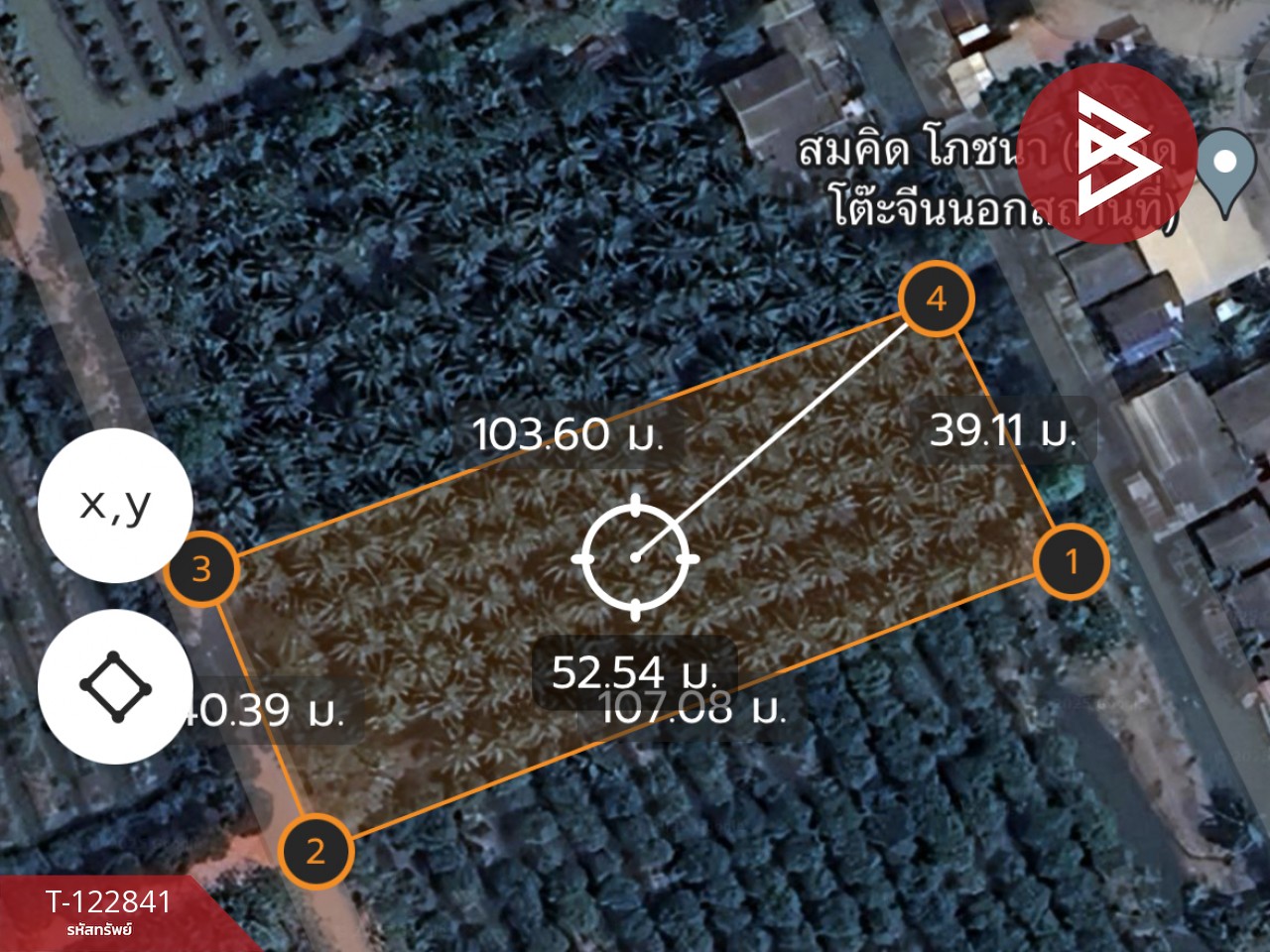Screen dimensions: 1270x952
Task: Select boundary point marker 2
Action: click(316, 852)
